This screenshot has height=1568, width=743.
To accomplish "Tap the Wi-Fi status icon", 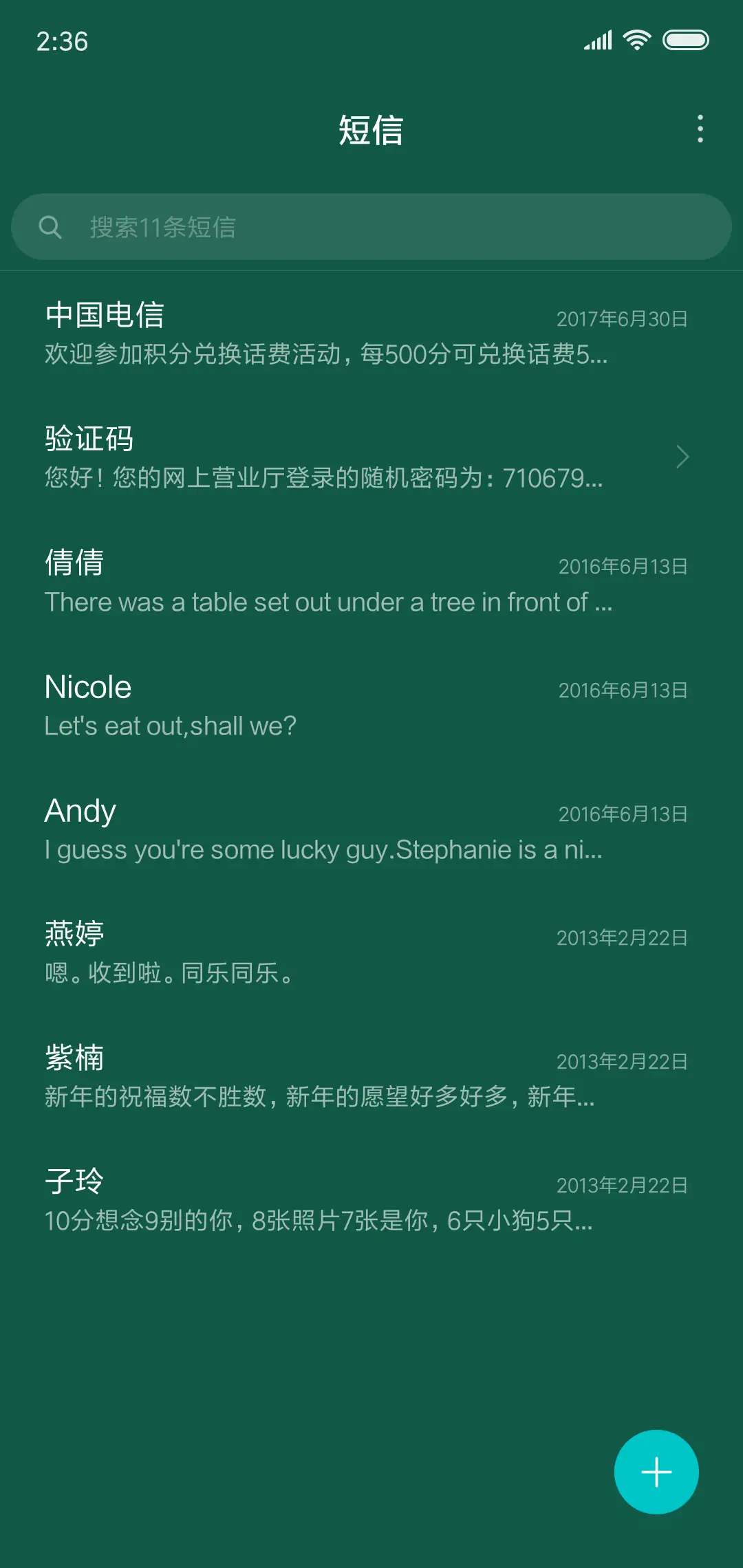I will coord(636,40).
